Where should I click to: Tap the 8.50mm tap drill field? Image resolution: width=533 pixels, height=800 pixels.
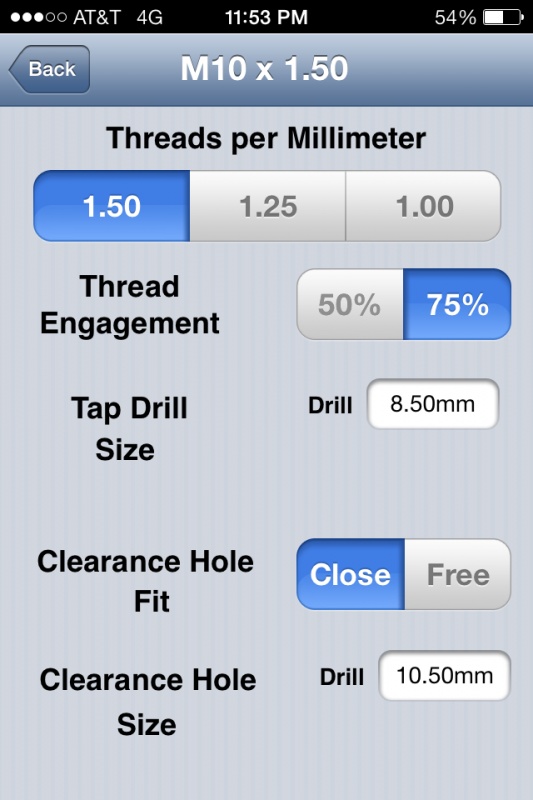(x=433, y=404)
